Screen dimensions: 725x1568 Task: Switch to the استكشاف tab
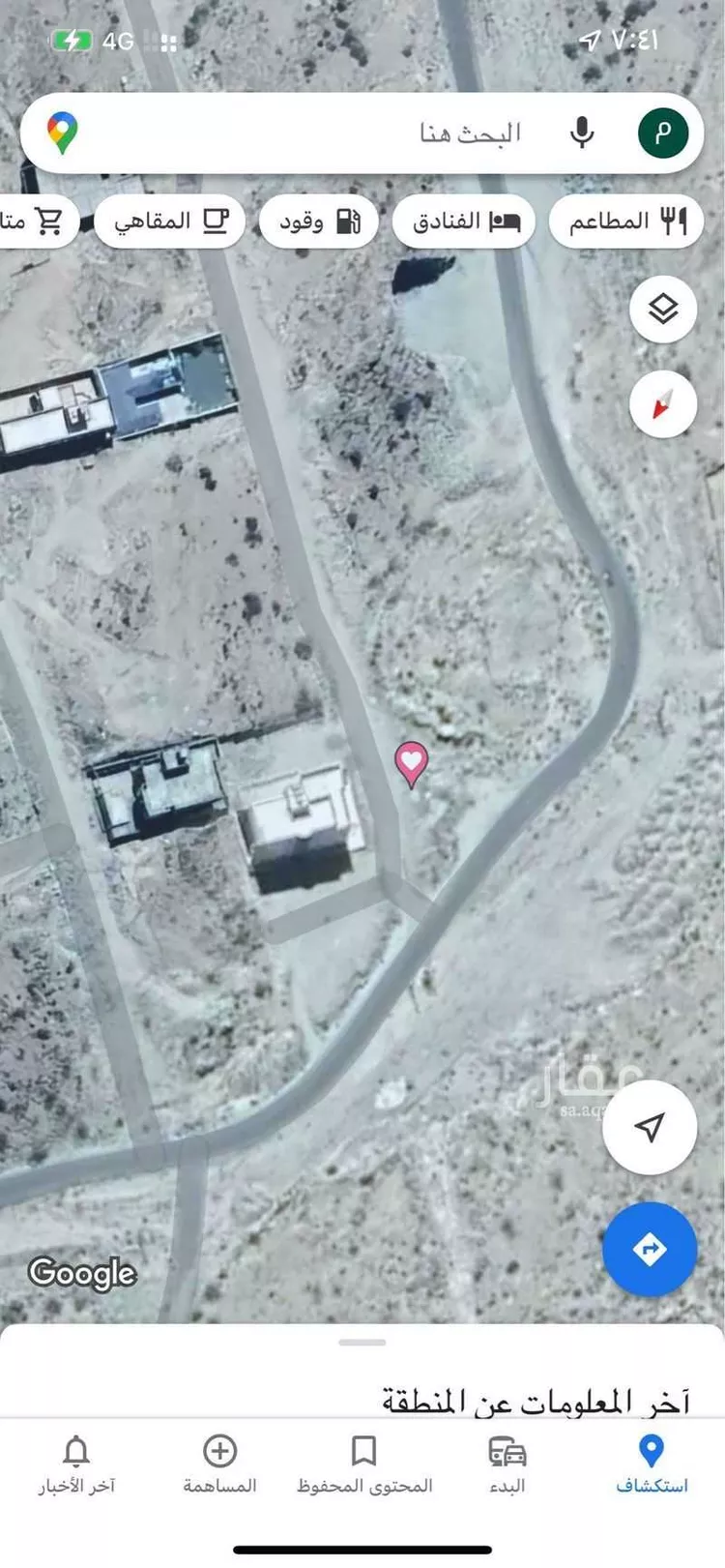652,1464
